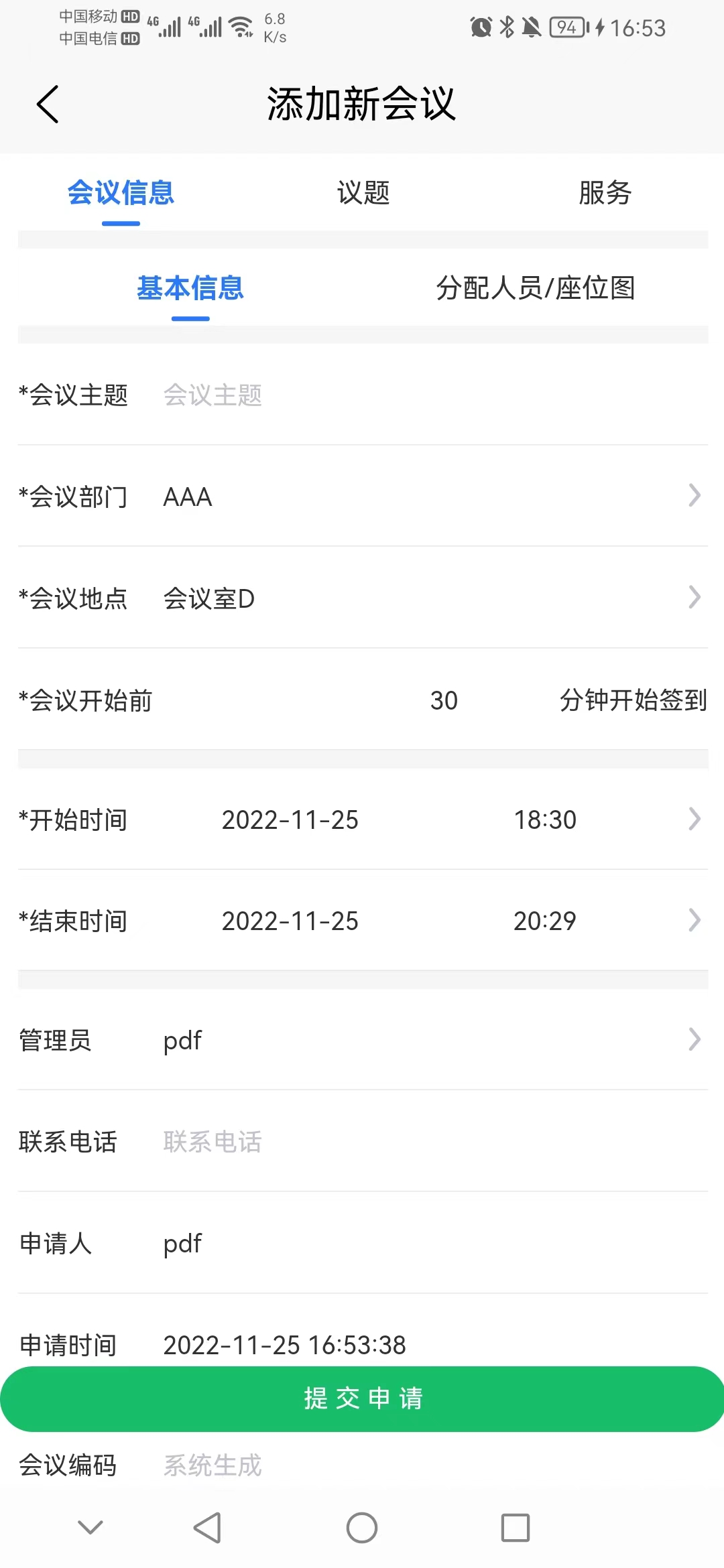Submit the application via 提交申请 button
Image resolution: width=724 pixels, height=1568 pixels.
coord(362,1399)
